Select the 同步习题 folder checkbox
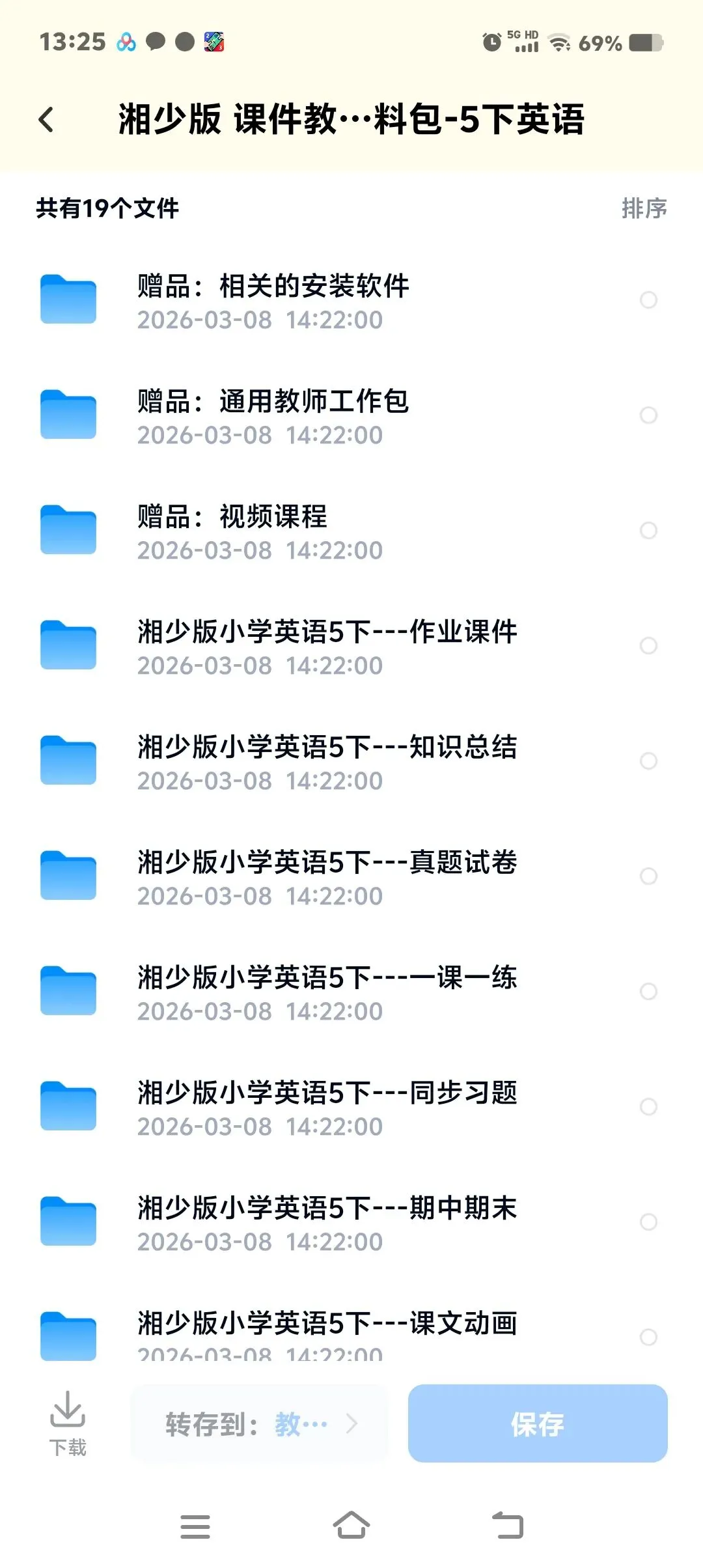The image size is (703, 1568). (648, 1106)
